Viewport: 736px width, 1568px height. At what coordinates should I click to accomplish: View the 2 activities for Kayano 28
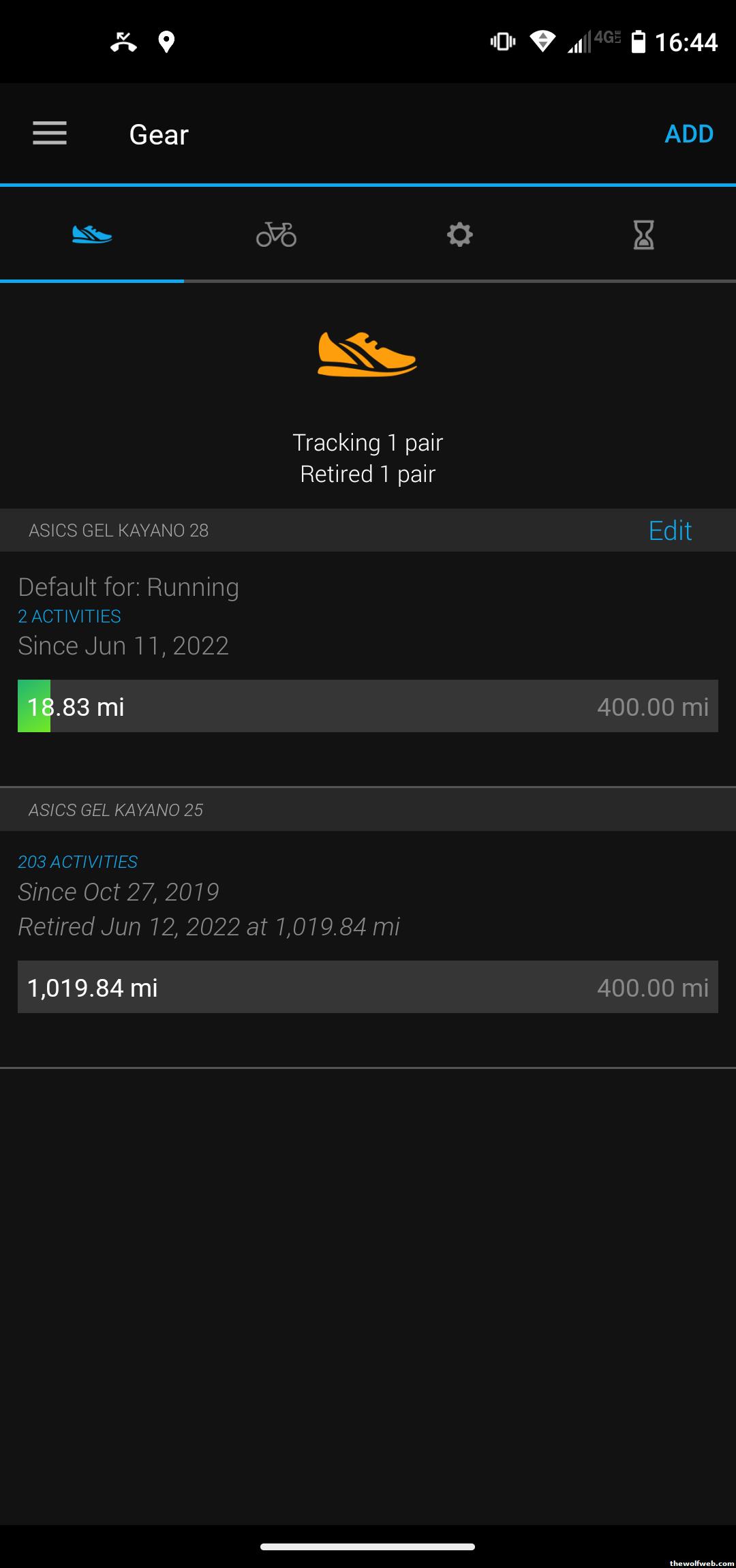coord(70,616)
